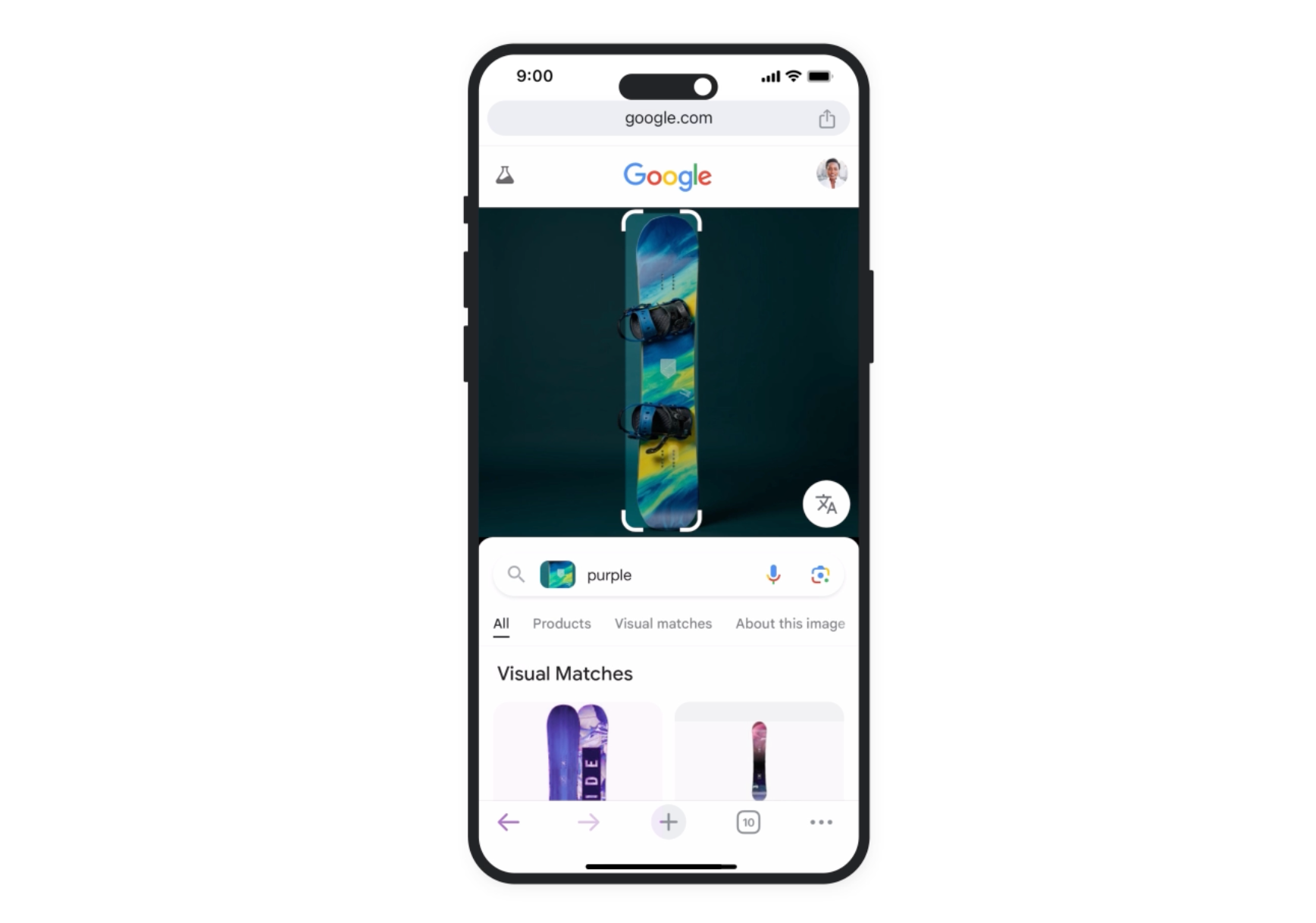
Task: Edit the search field containing purple
Action: pos(667,575)
